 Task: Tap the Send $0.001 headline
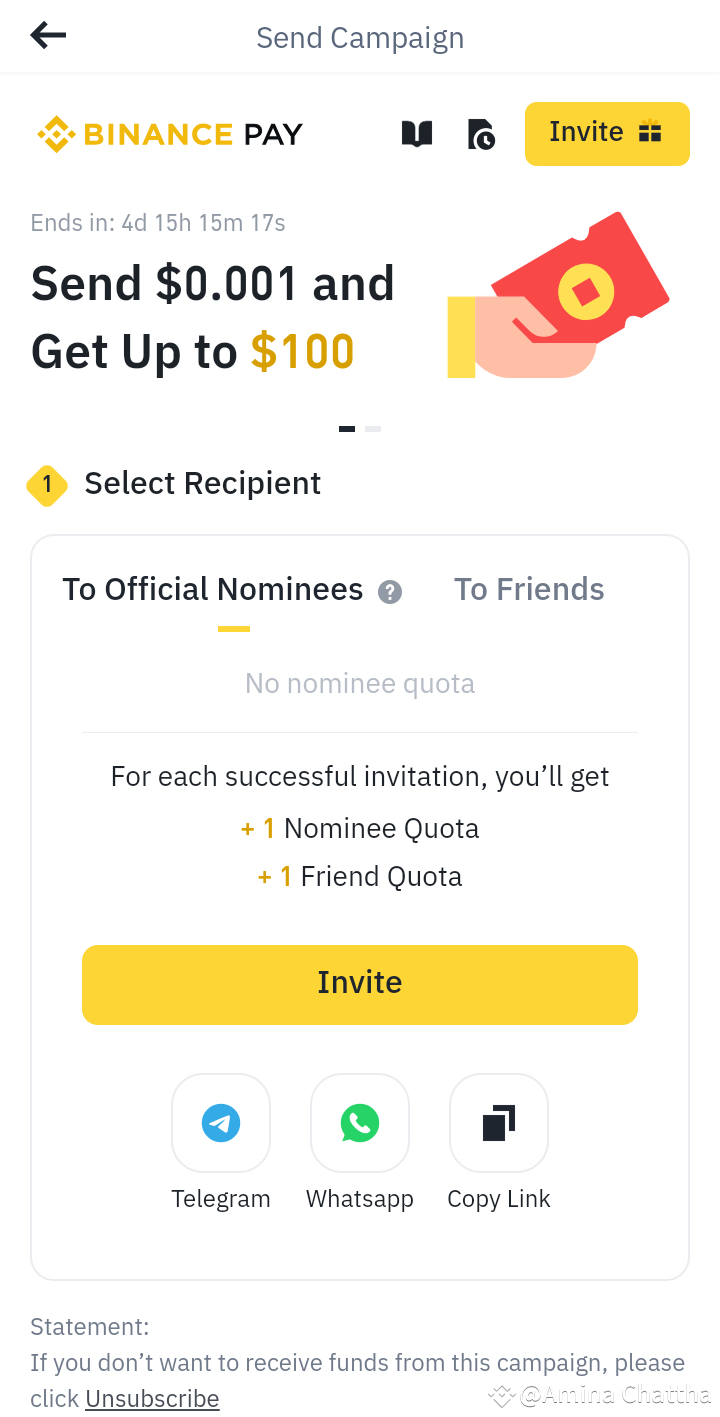(213, 283)
